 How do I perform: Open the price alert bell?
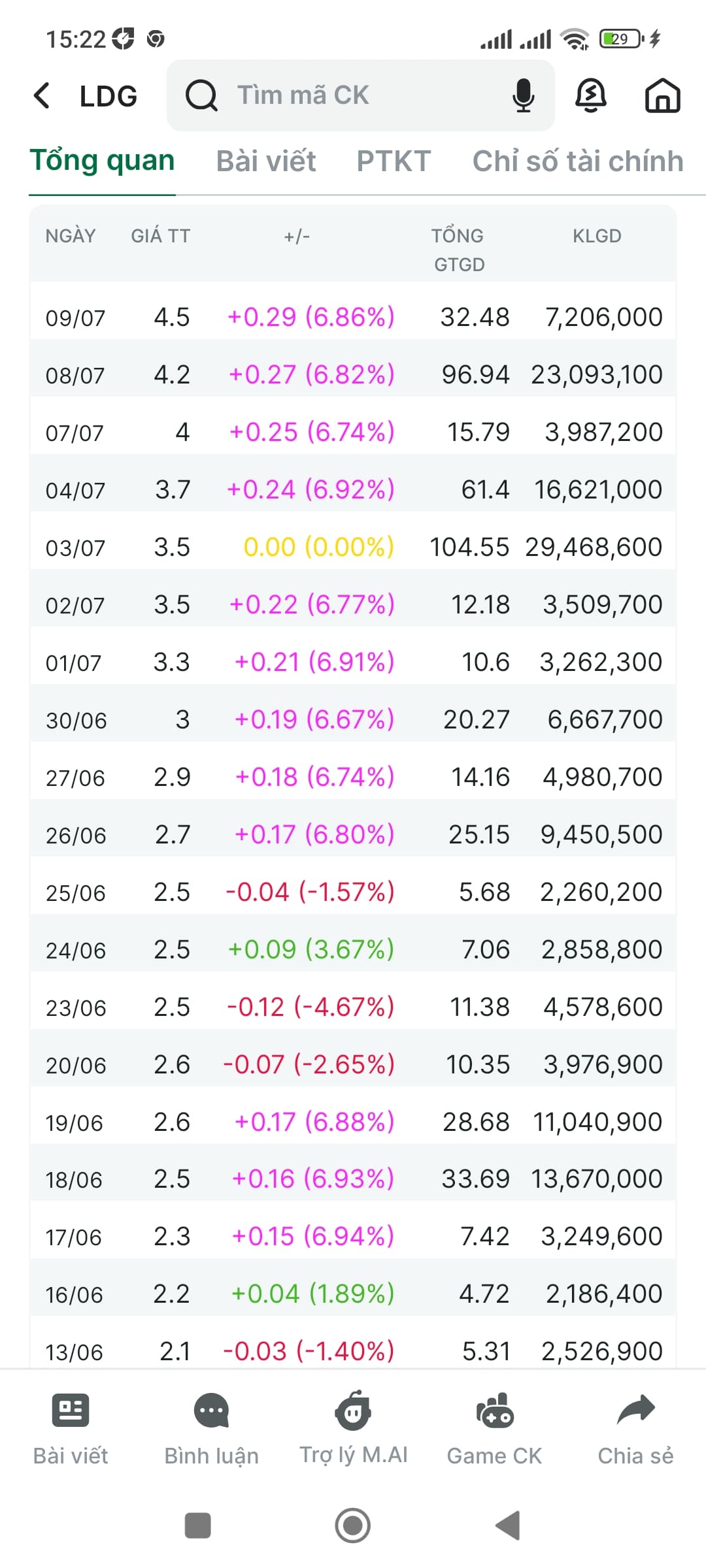pyautogui.click(x=591, y=95)
